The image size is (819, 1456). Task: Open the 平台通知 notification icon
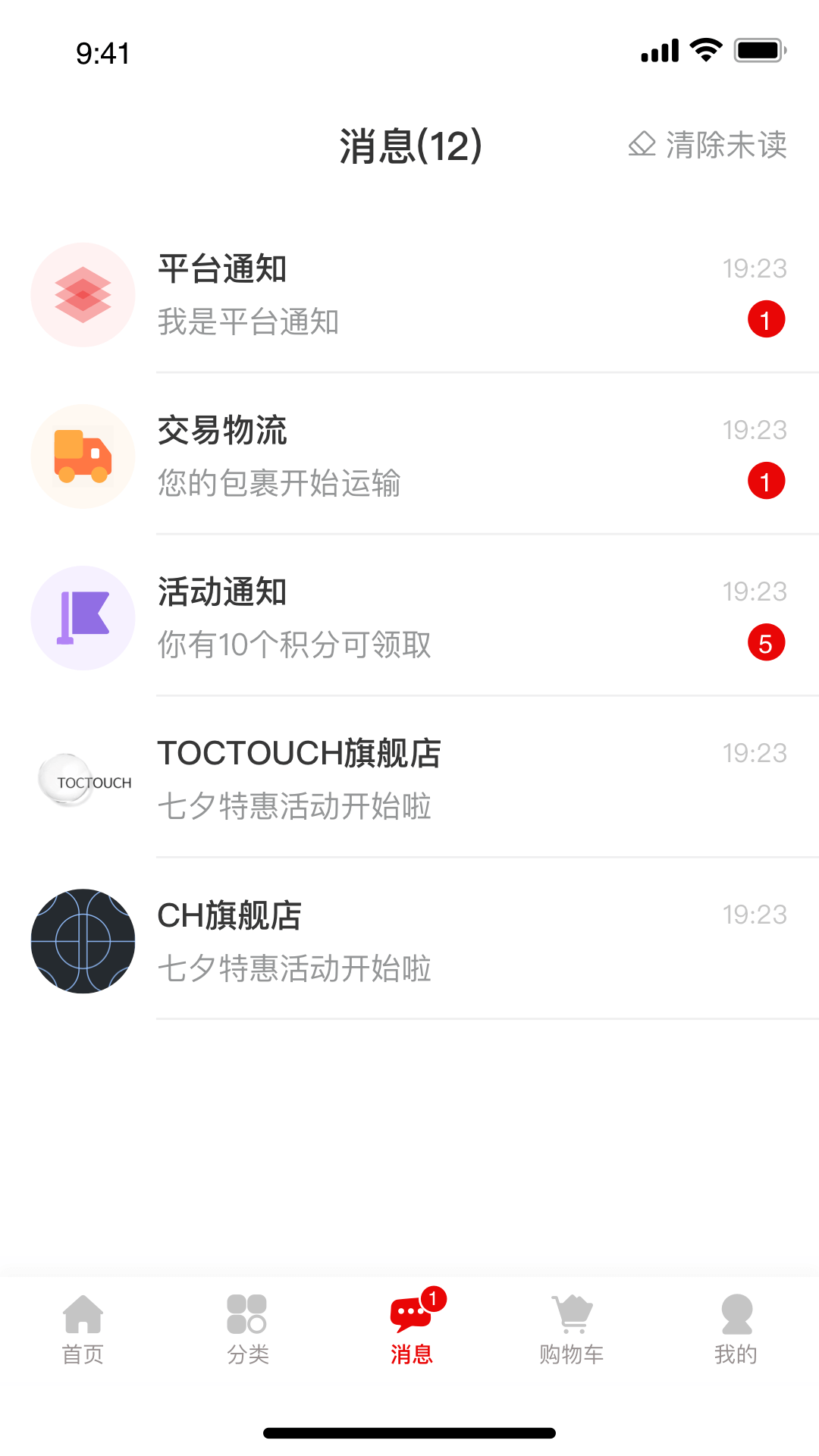tap(83, 294)
